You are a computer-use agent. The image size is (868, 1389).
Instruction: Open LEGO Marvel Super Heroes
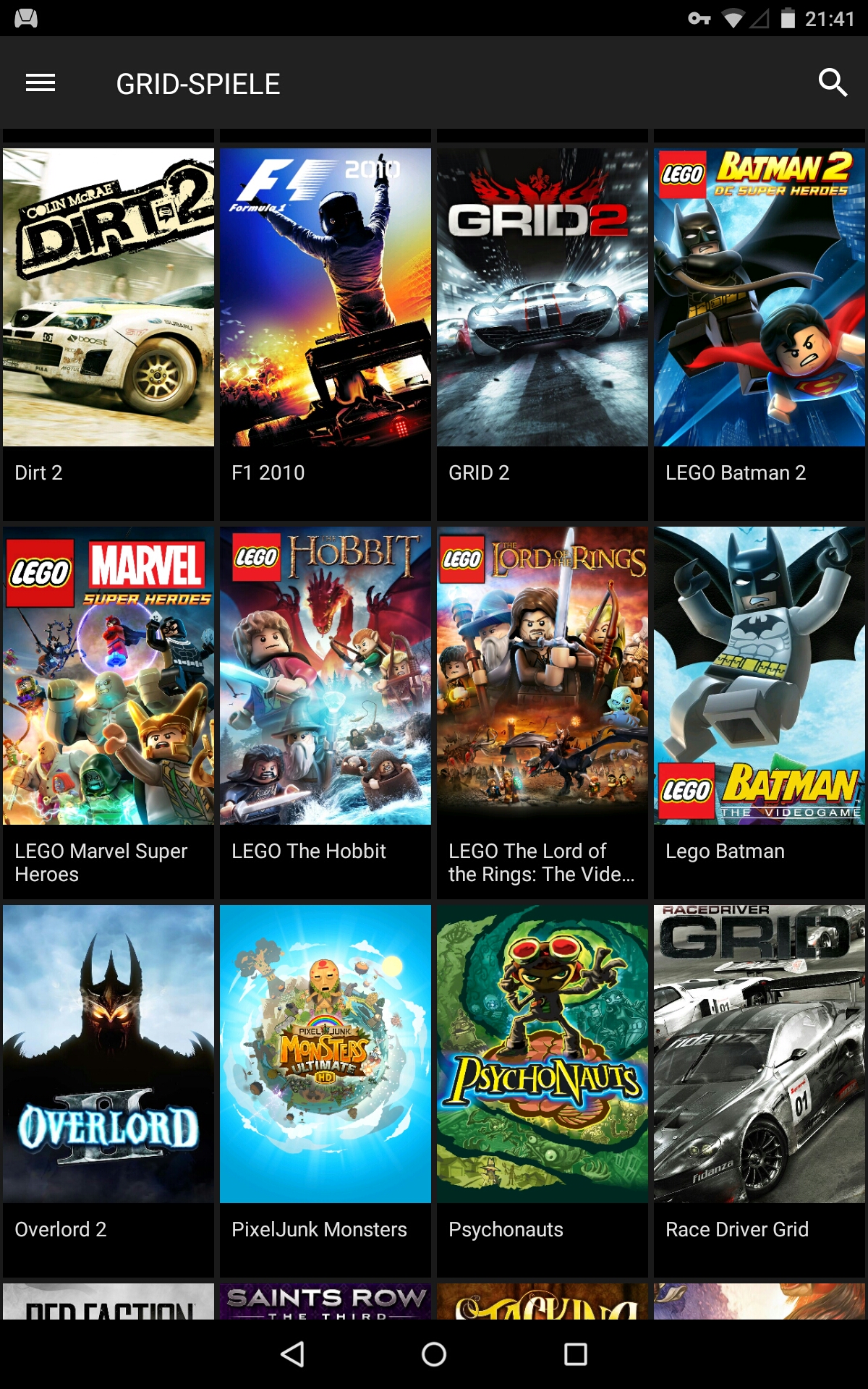coord(109,713)
